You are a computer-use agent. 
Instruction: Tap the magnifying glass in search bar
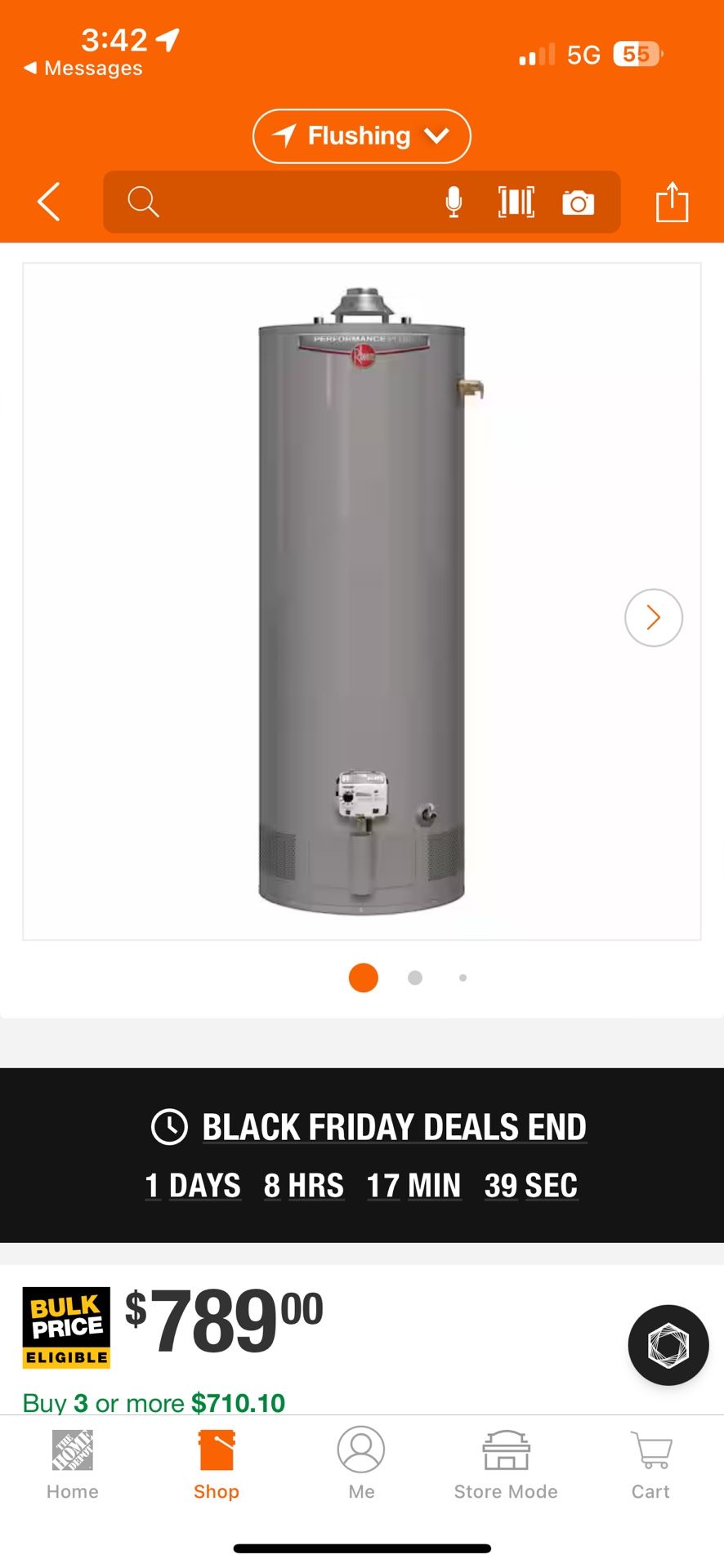(x=143, y=202)
